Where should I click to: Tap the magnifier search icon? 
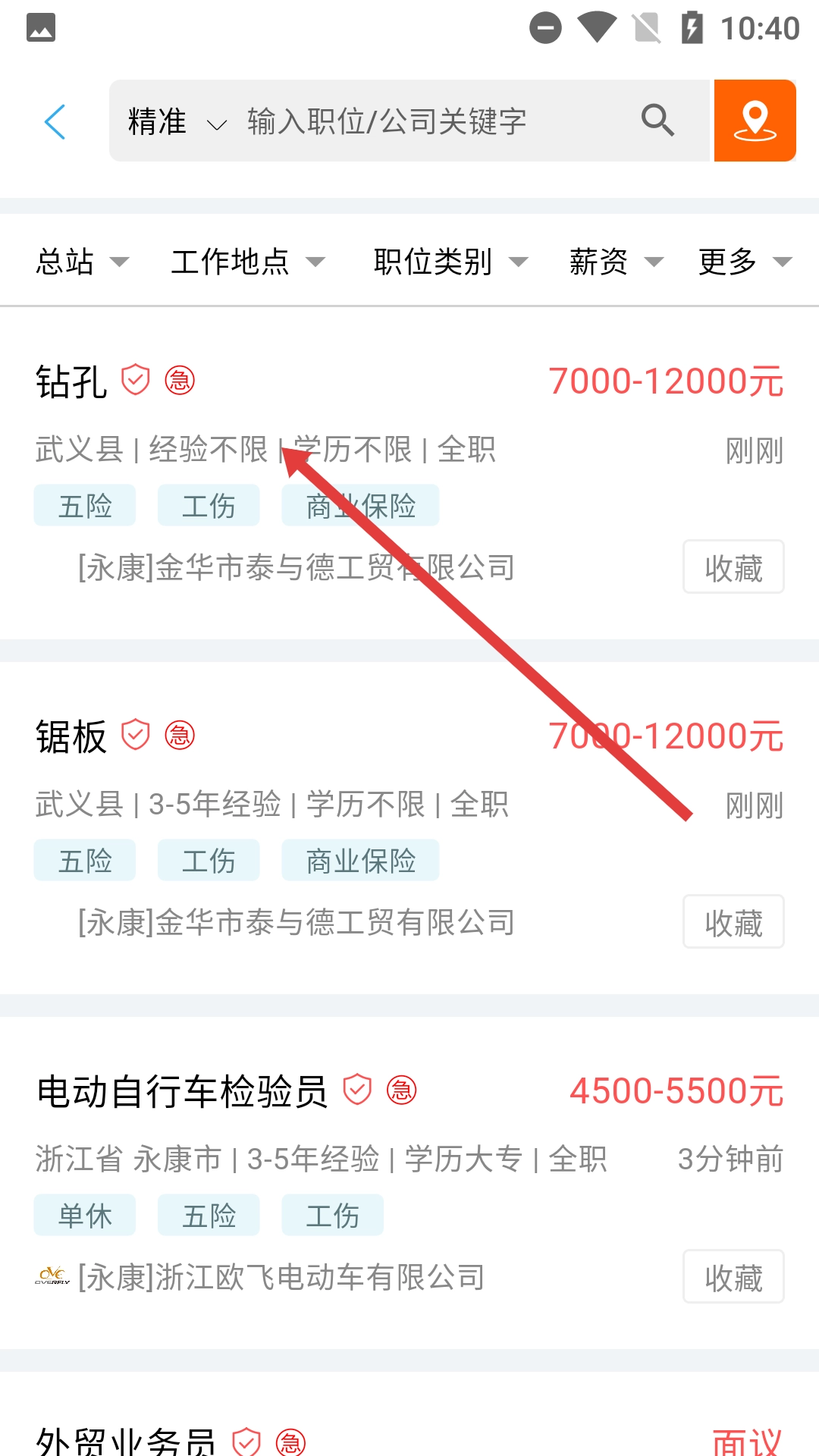(657, 121)
